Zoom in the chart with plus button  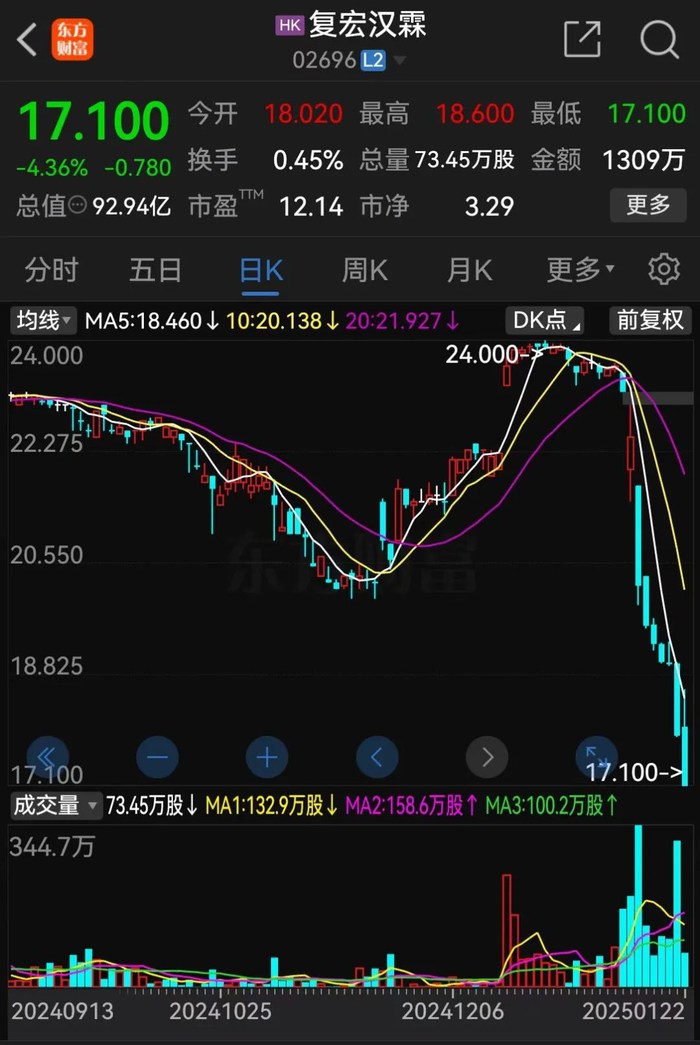click(x=267, y=757)
